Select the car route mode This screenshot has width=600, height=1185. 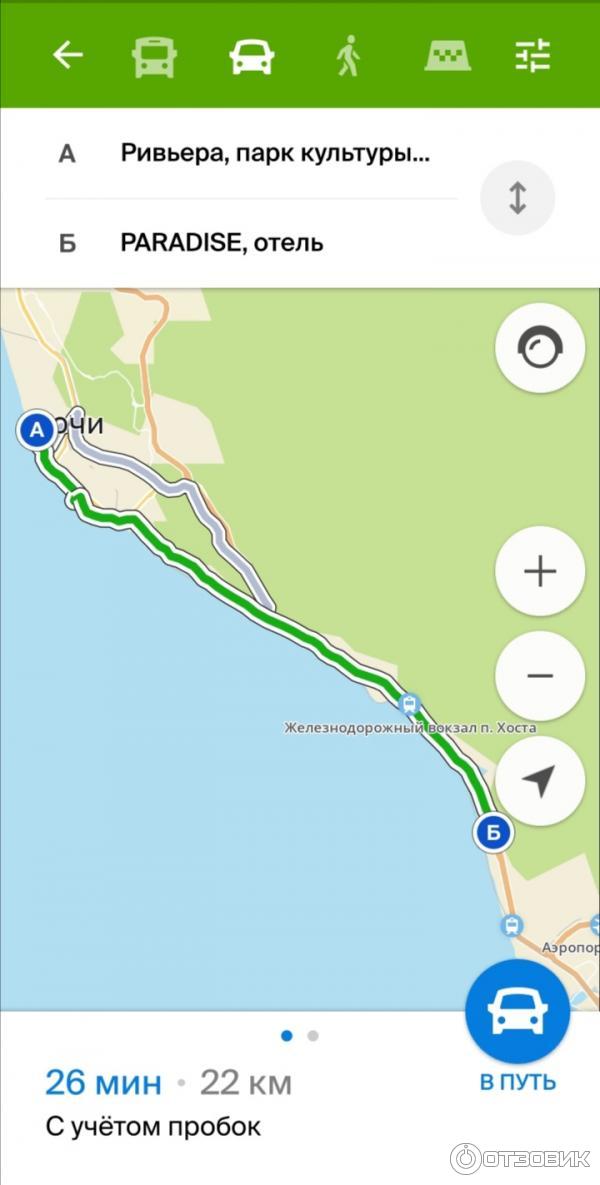[251, 56]
